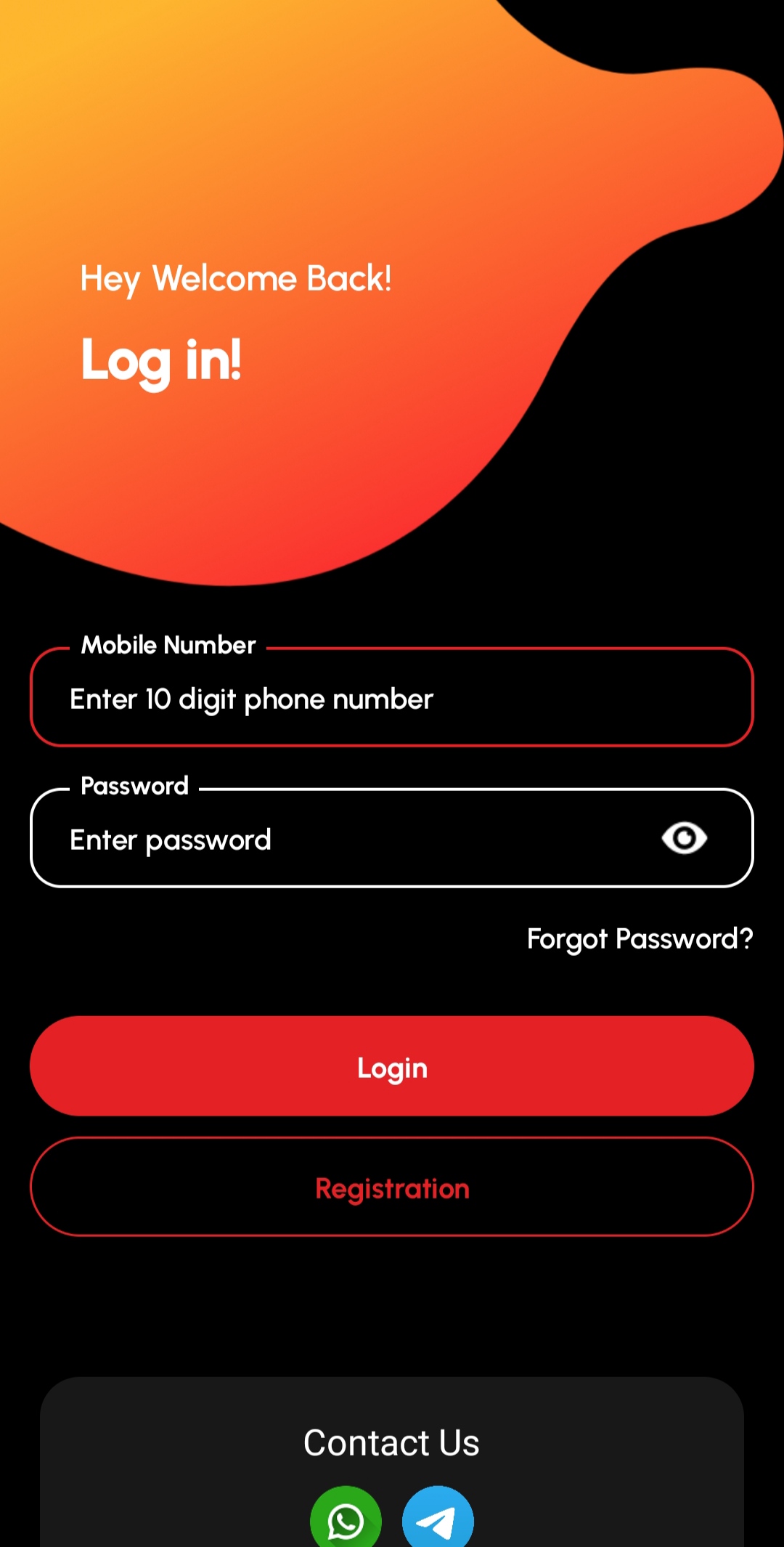This screenshot has height=1547, width=784.
Task: Go to Registration
Action: [392, 1188]
